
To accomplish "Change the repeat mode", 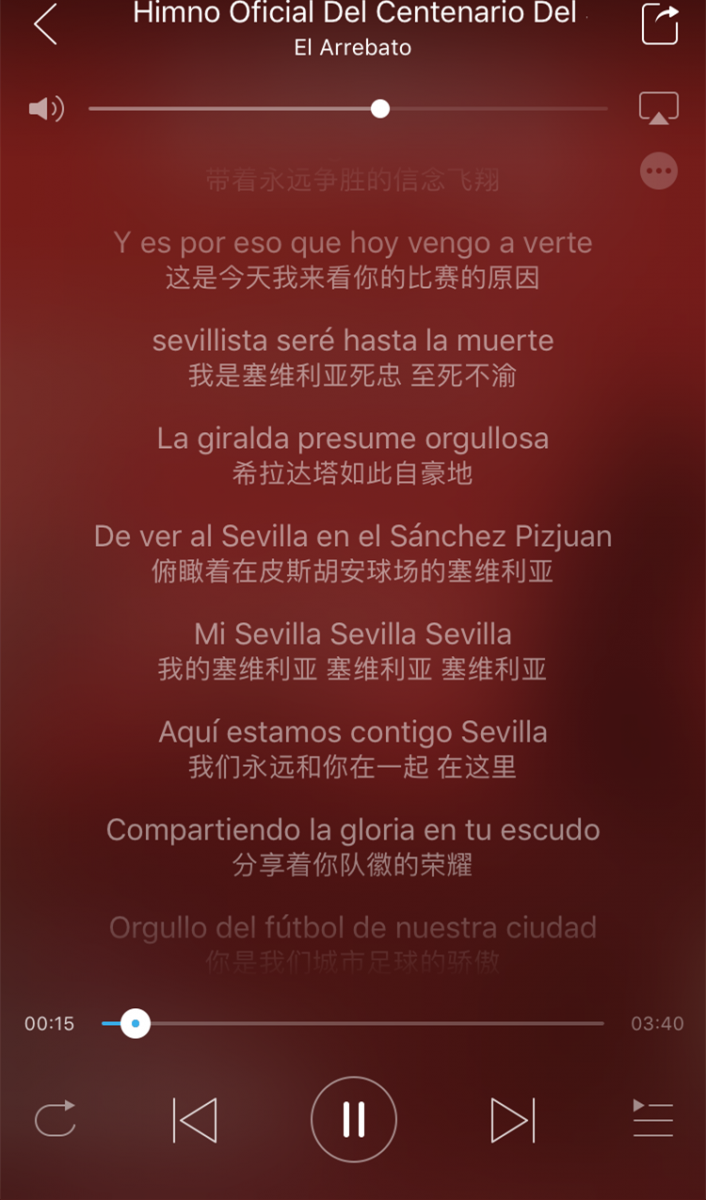I will (x=55, y=1119).
